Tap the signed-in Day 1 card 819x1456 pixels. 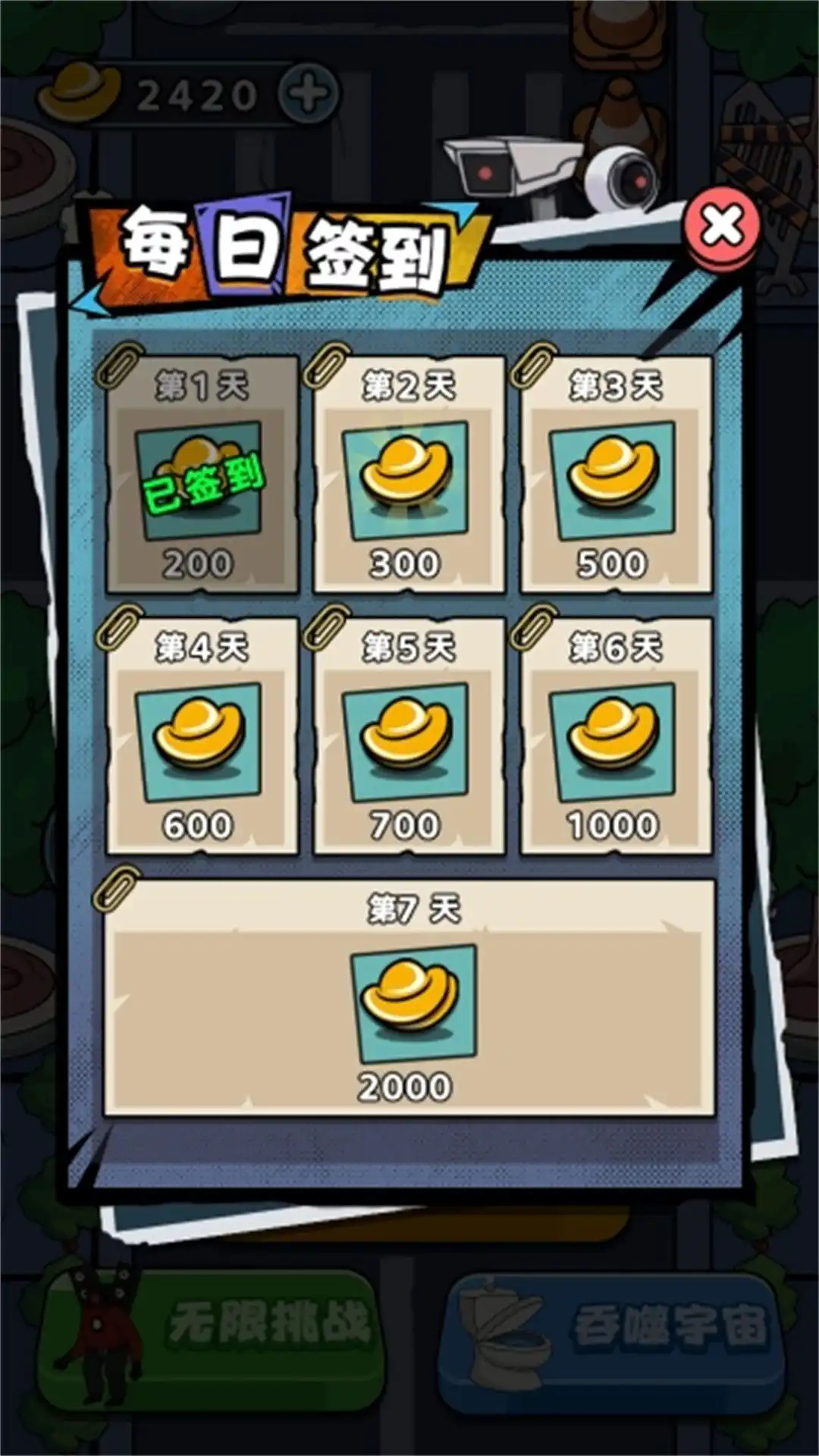click(x=201, y=475)
